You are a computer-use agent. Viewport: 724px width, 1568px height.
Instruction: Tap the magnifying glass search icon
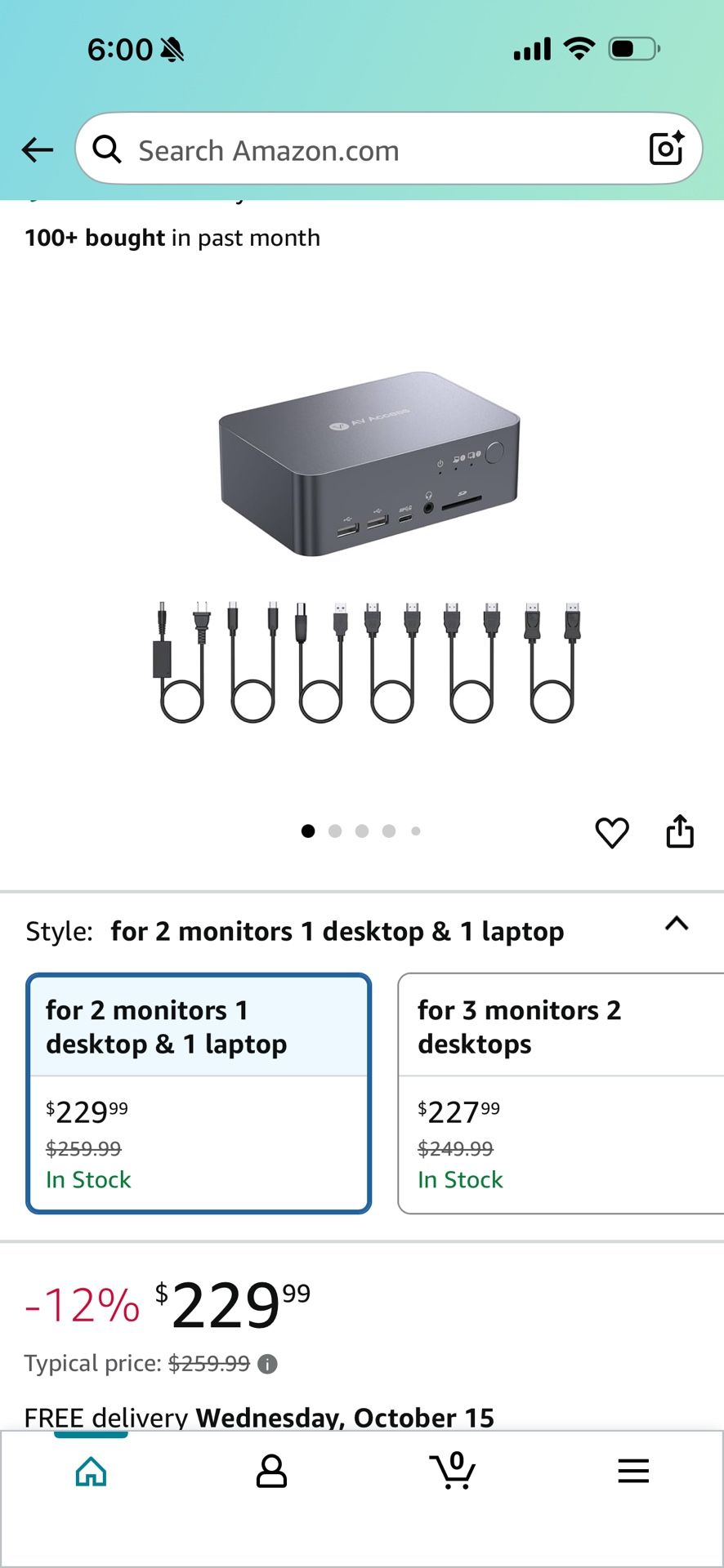pyautogui.click(x=107, y=148)
